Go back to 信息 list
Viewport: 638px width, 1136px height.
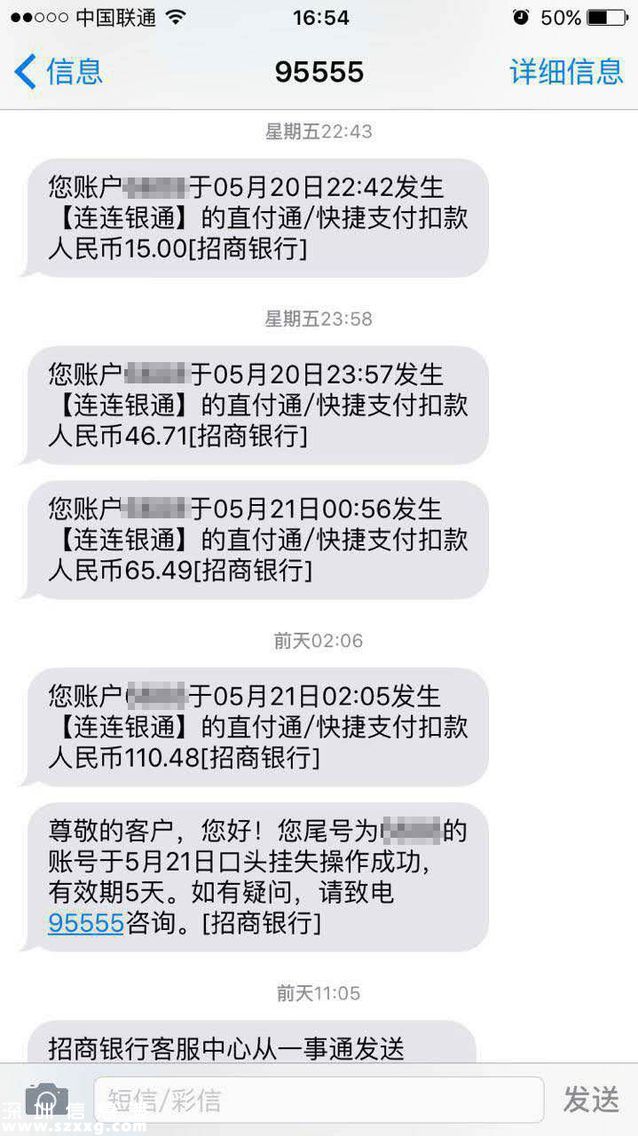pos(60,71)
